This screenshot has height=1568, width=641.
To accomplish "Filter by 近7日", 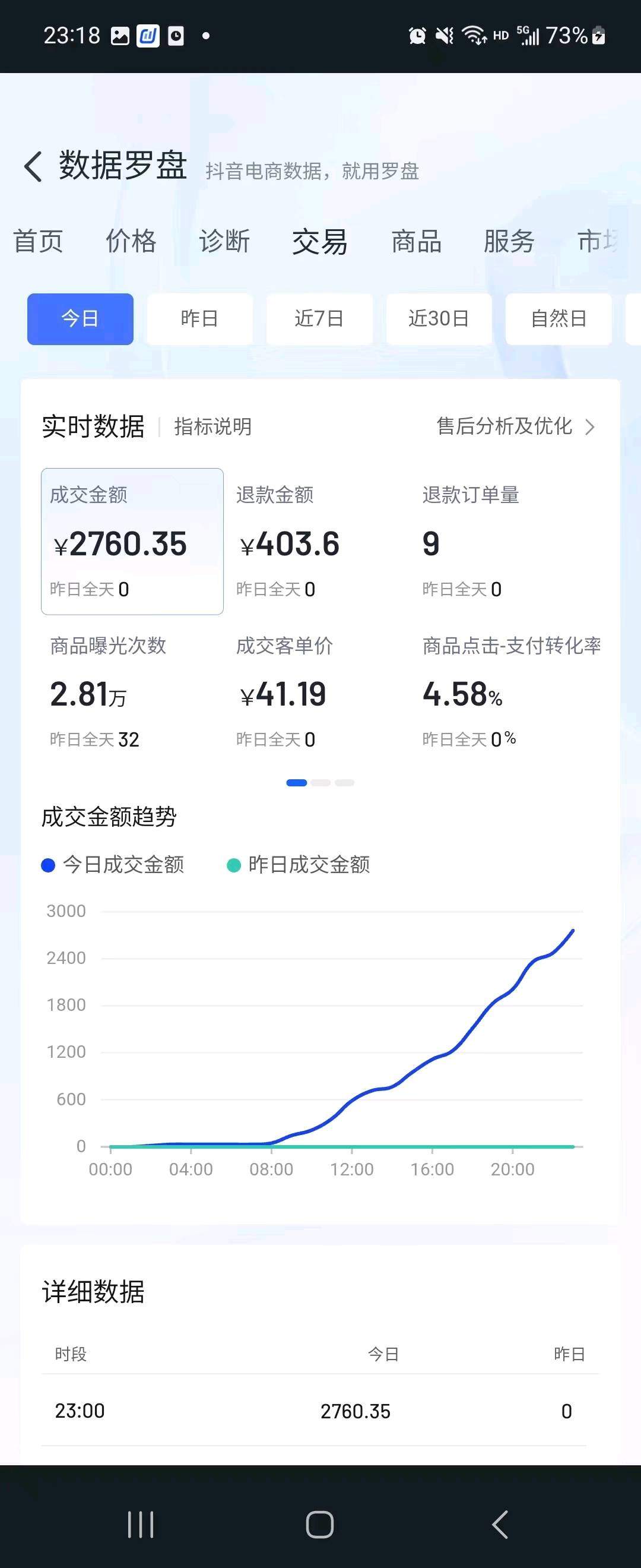I will [x=319, y=319].
